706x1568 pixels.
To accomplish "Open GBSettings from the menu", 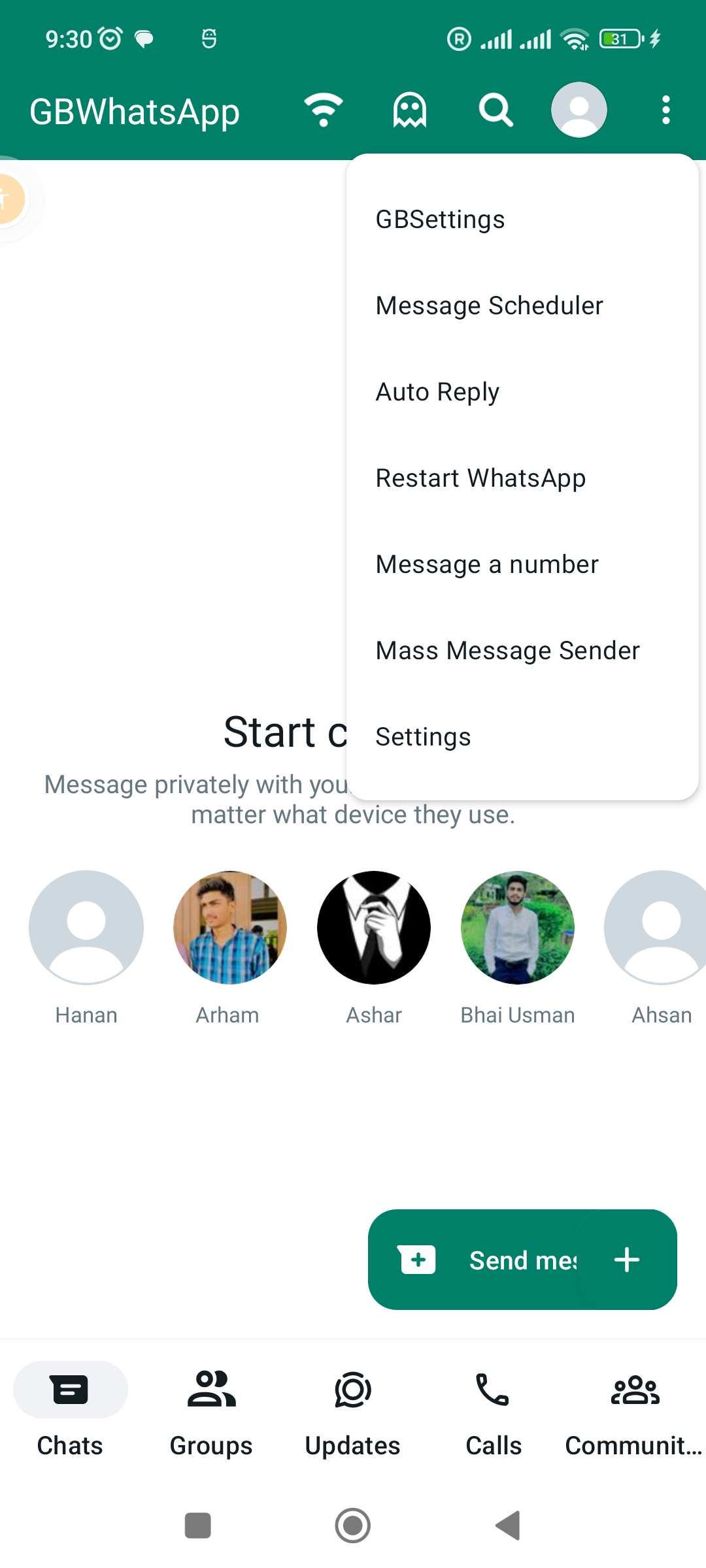I will (440, 220).
